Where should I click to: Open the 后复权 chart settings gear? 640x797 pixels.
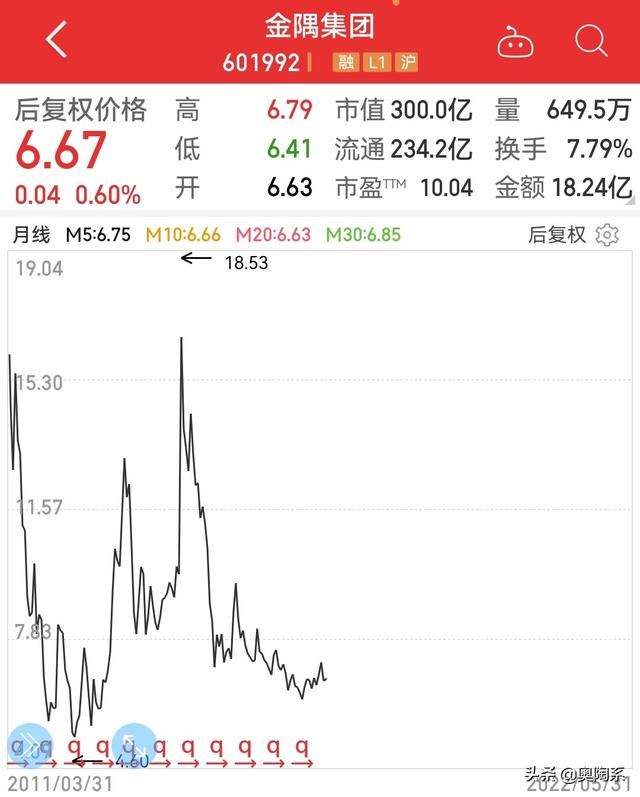point(607,235)
